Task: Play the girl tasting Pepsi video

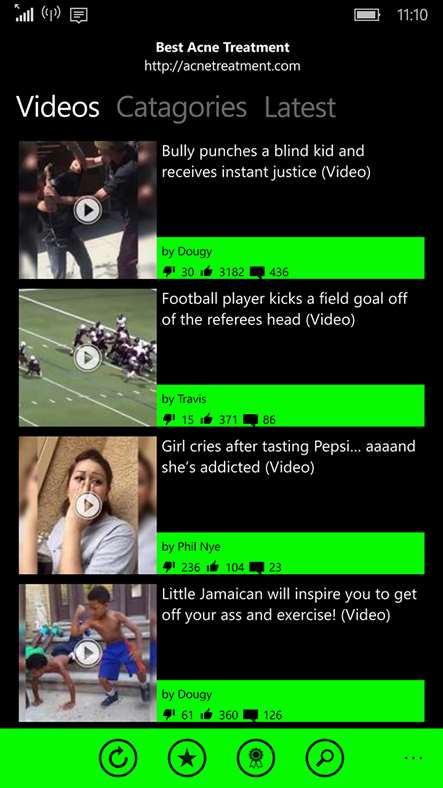Action: pos(88,505)
